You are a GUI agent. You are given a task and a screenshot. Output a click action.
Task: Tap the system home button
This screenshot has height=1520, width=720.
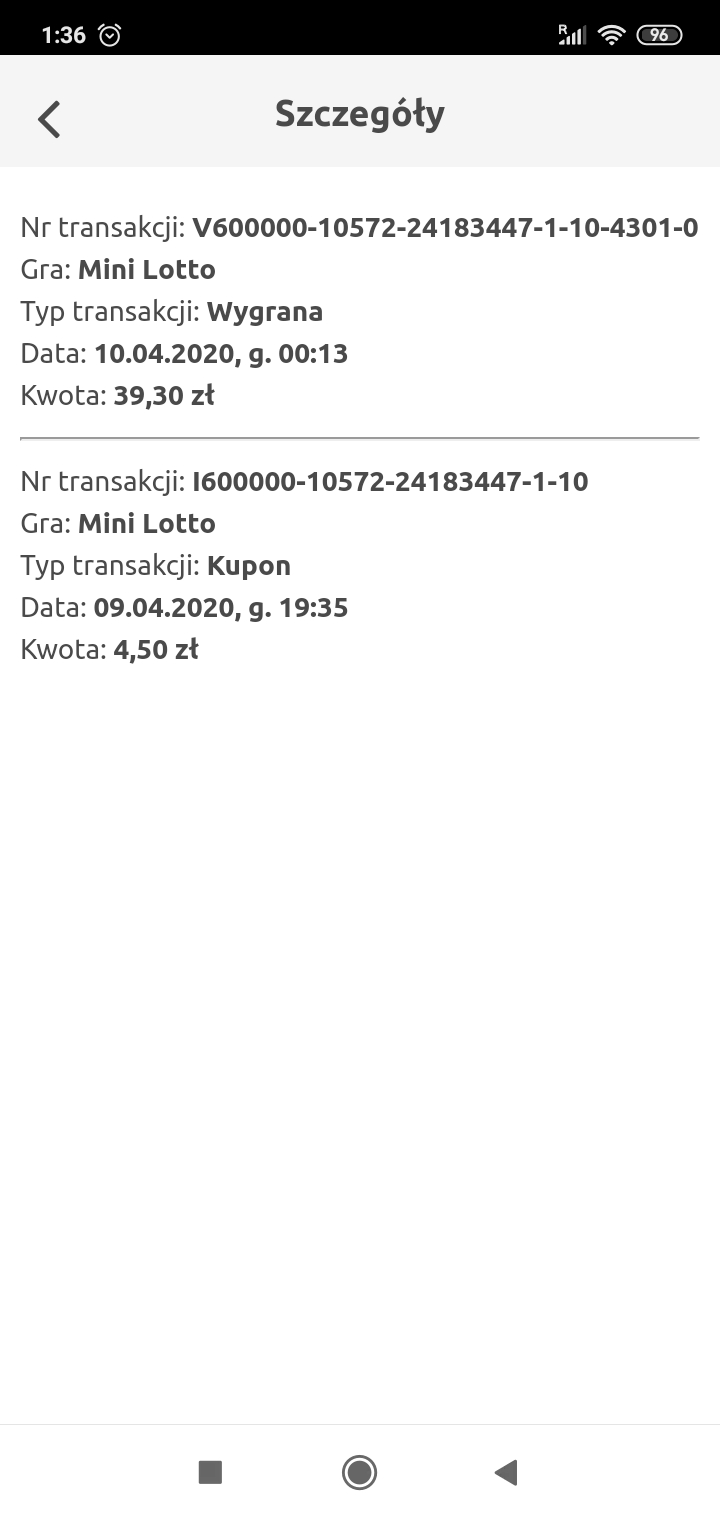pyautogui.click(x=359, y=1472)
